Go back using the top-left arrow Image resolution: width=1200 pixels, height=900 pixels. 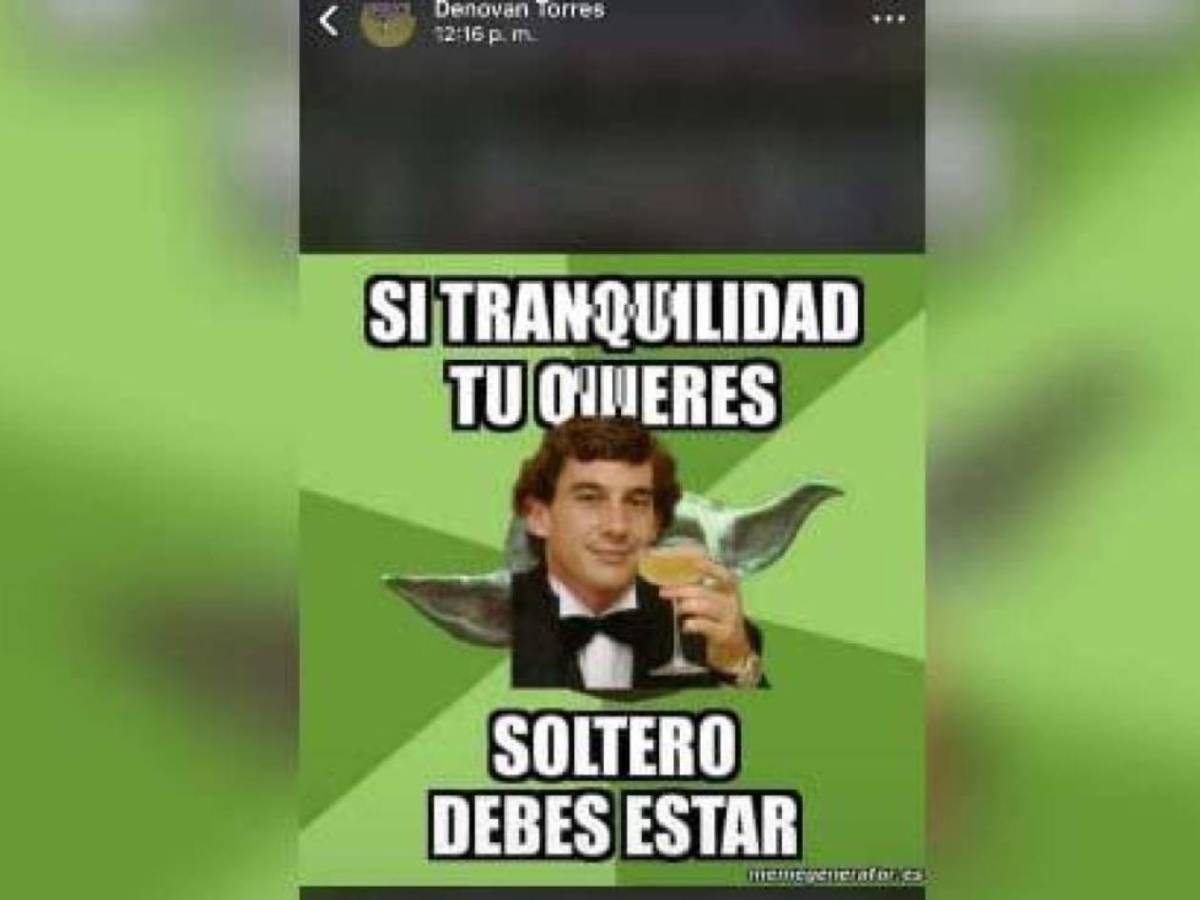click(x=329, y=21)
